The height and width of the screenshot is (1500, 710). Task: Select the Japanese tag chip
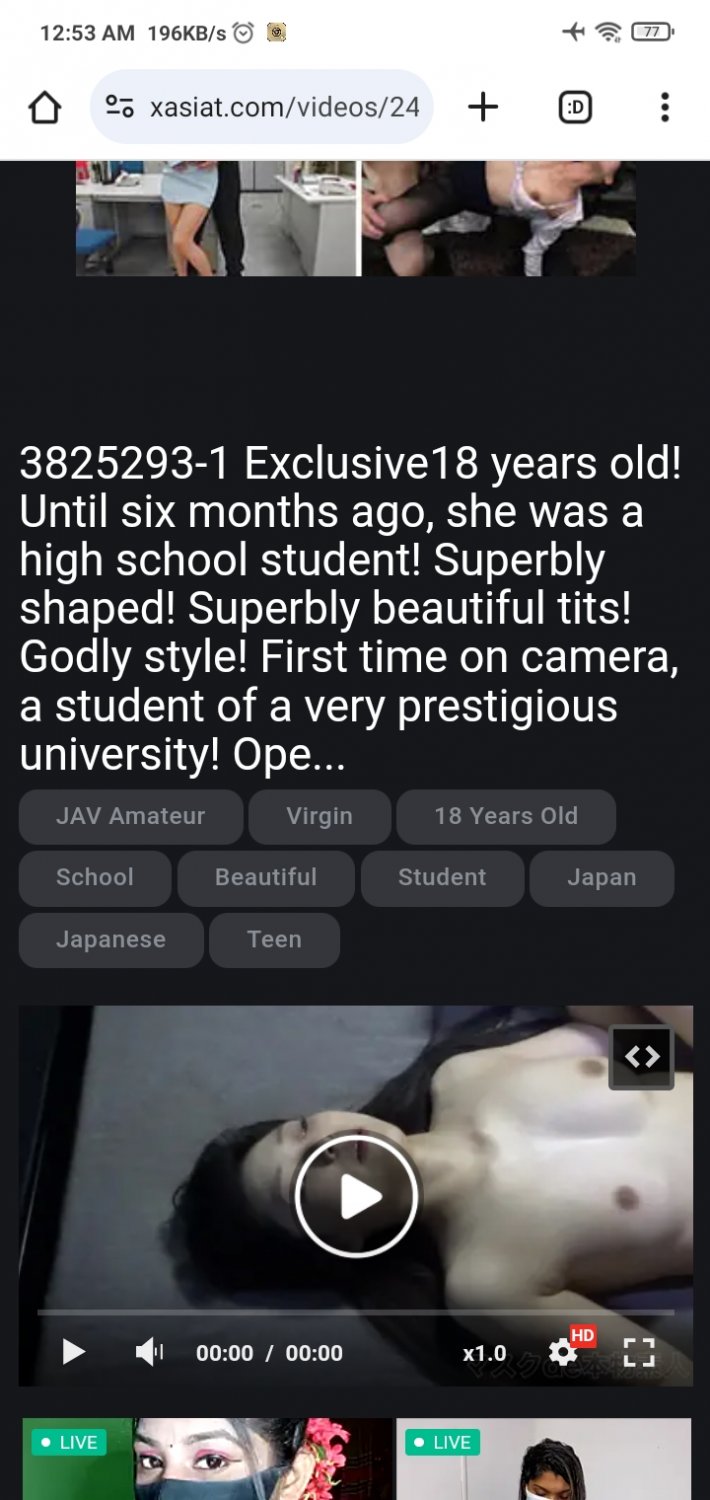(111, 940)
